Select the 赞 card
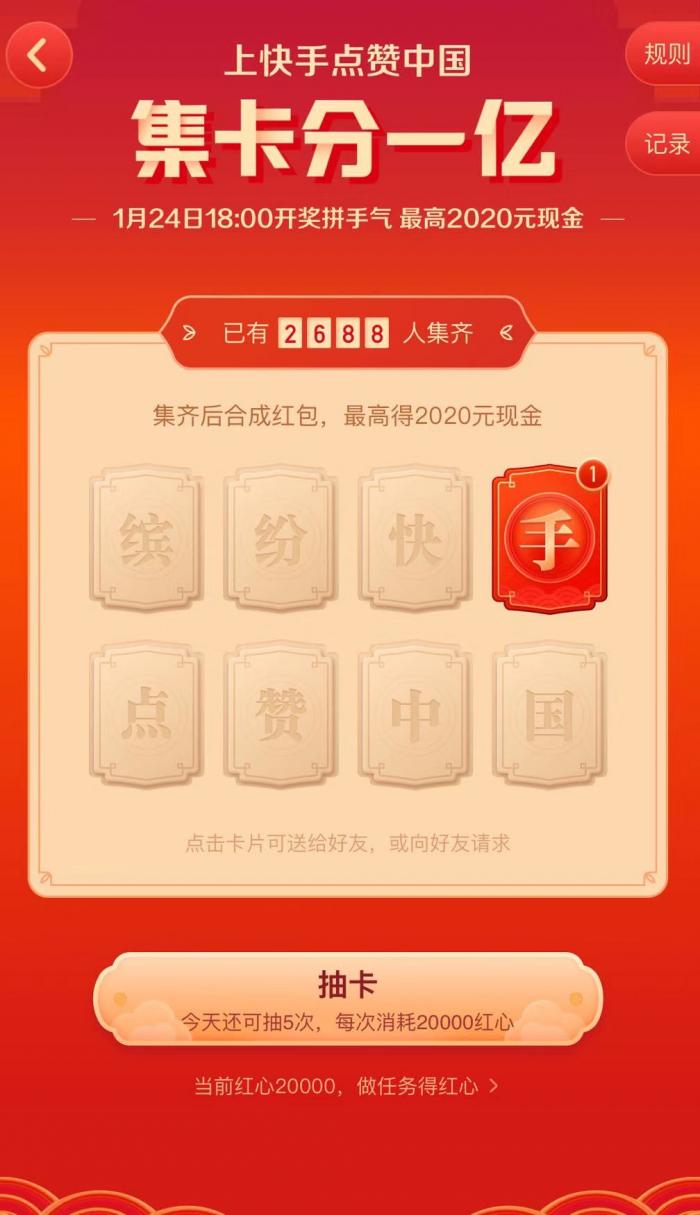Screen dimensions: 700x1215 280,714
